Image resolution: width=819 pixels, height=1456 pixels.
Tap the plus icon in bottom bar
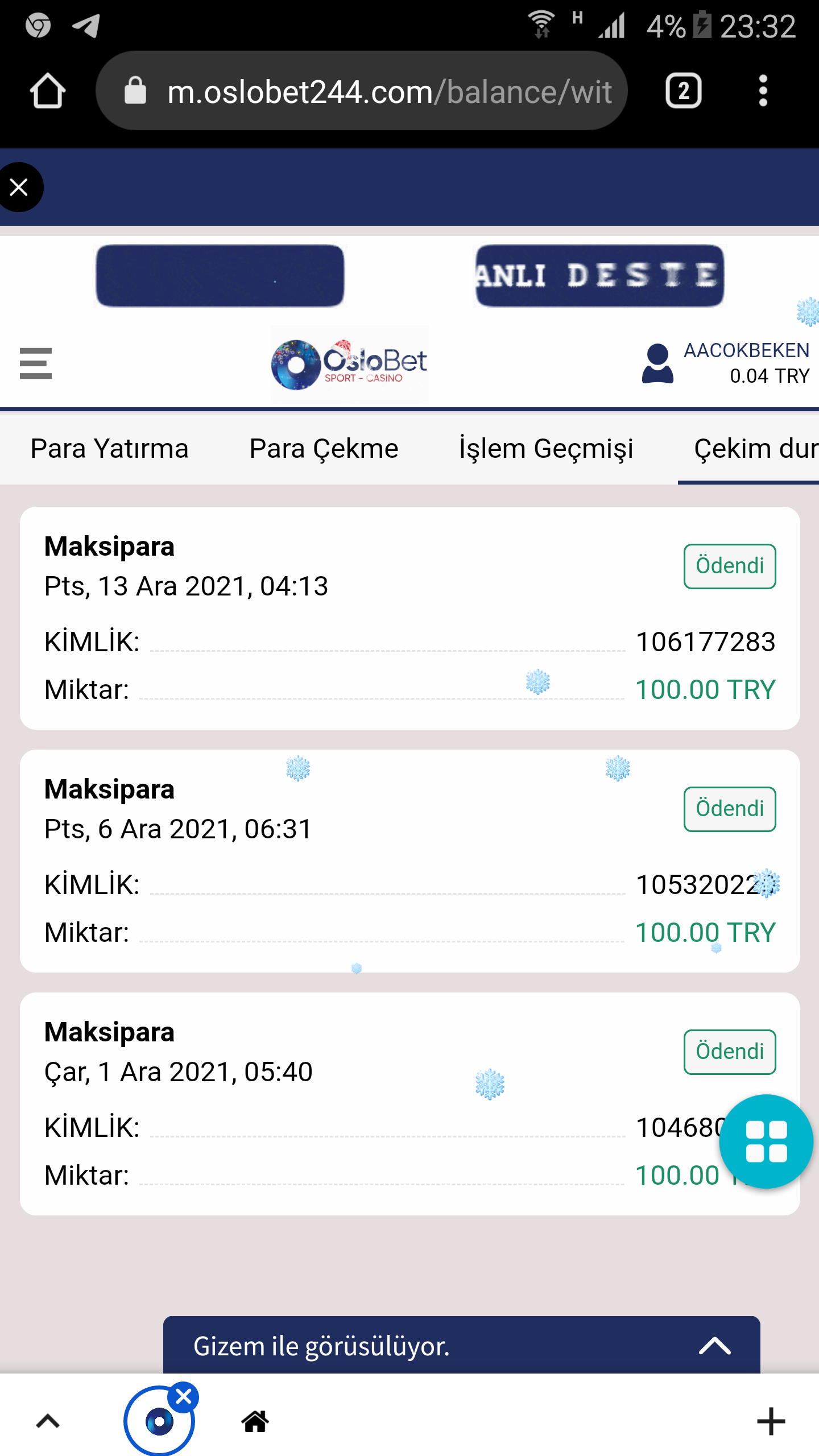pos(771,1421)
